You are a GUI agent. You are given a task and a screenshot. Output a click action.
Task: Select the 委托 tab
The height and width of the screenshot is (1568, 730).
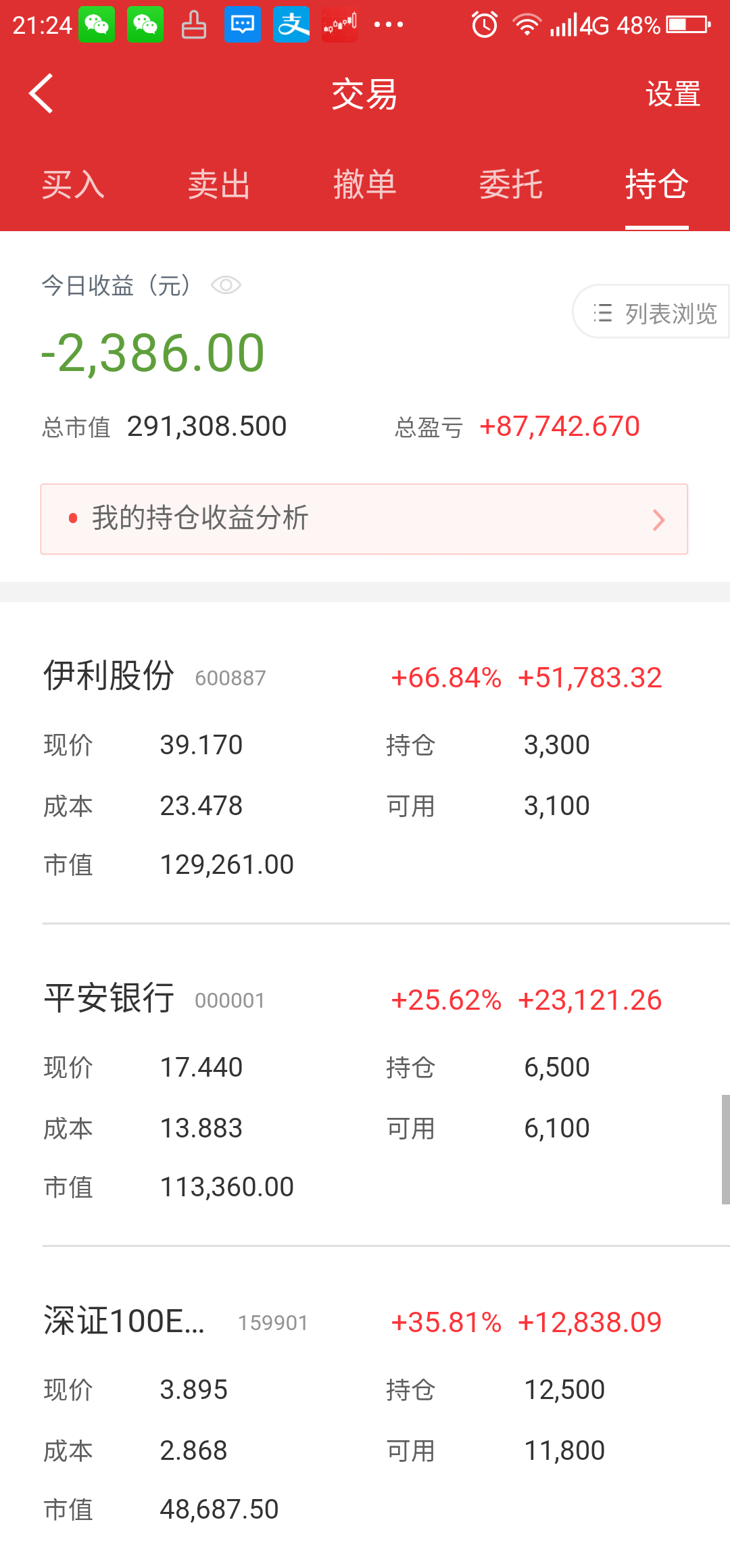[511, 185]
